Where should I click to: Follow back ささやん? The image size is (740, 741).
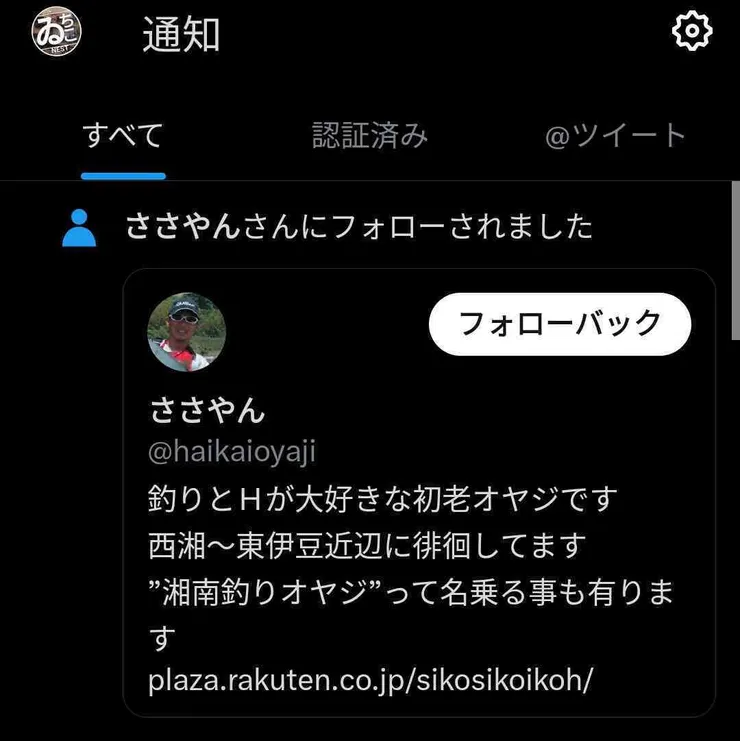559,323
